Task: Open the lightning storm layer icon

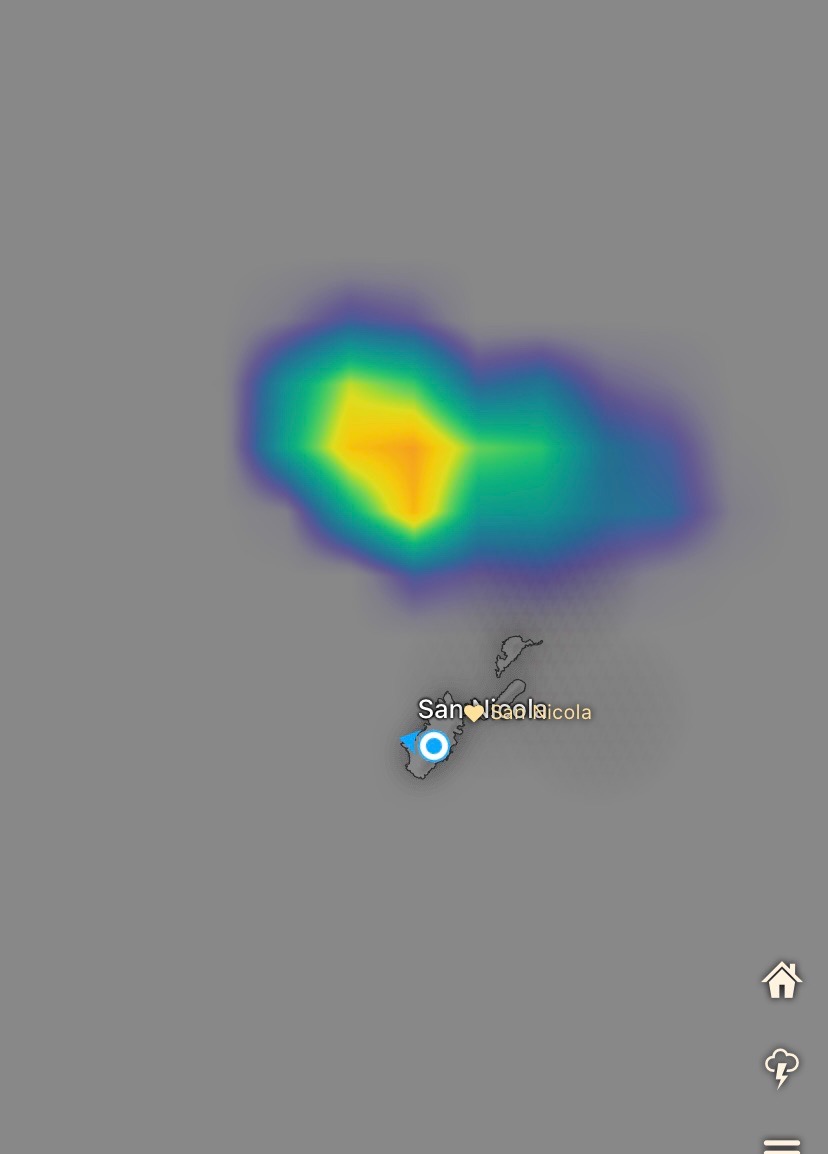Action: tap(781, 1067)
